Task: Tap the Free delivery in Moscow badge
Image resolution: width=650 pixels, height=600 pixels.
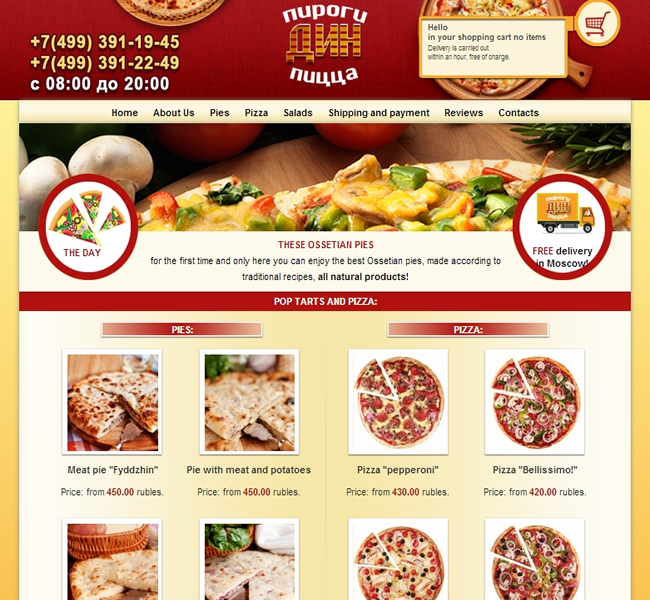Action: [x=562, y=226]
